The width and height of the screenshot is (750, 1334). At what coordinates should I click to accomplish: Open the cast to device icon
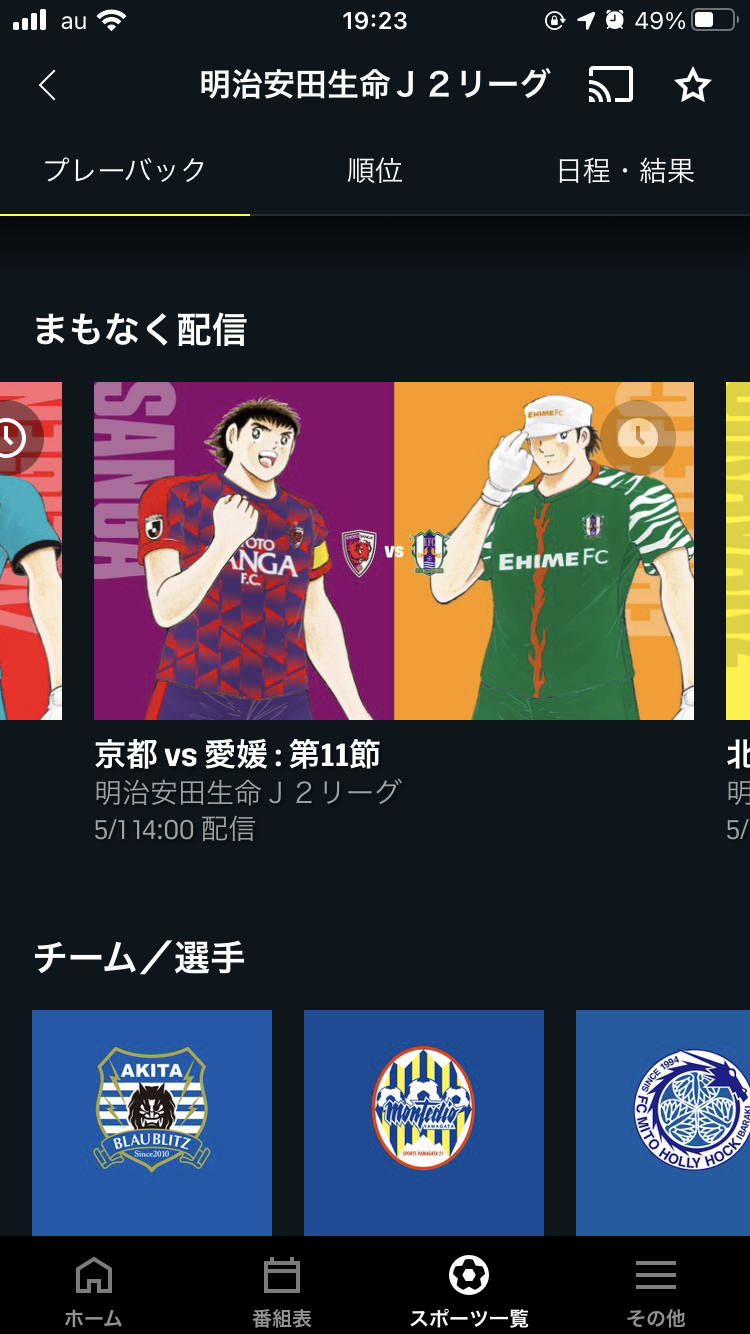(610, 86)
